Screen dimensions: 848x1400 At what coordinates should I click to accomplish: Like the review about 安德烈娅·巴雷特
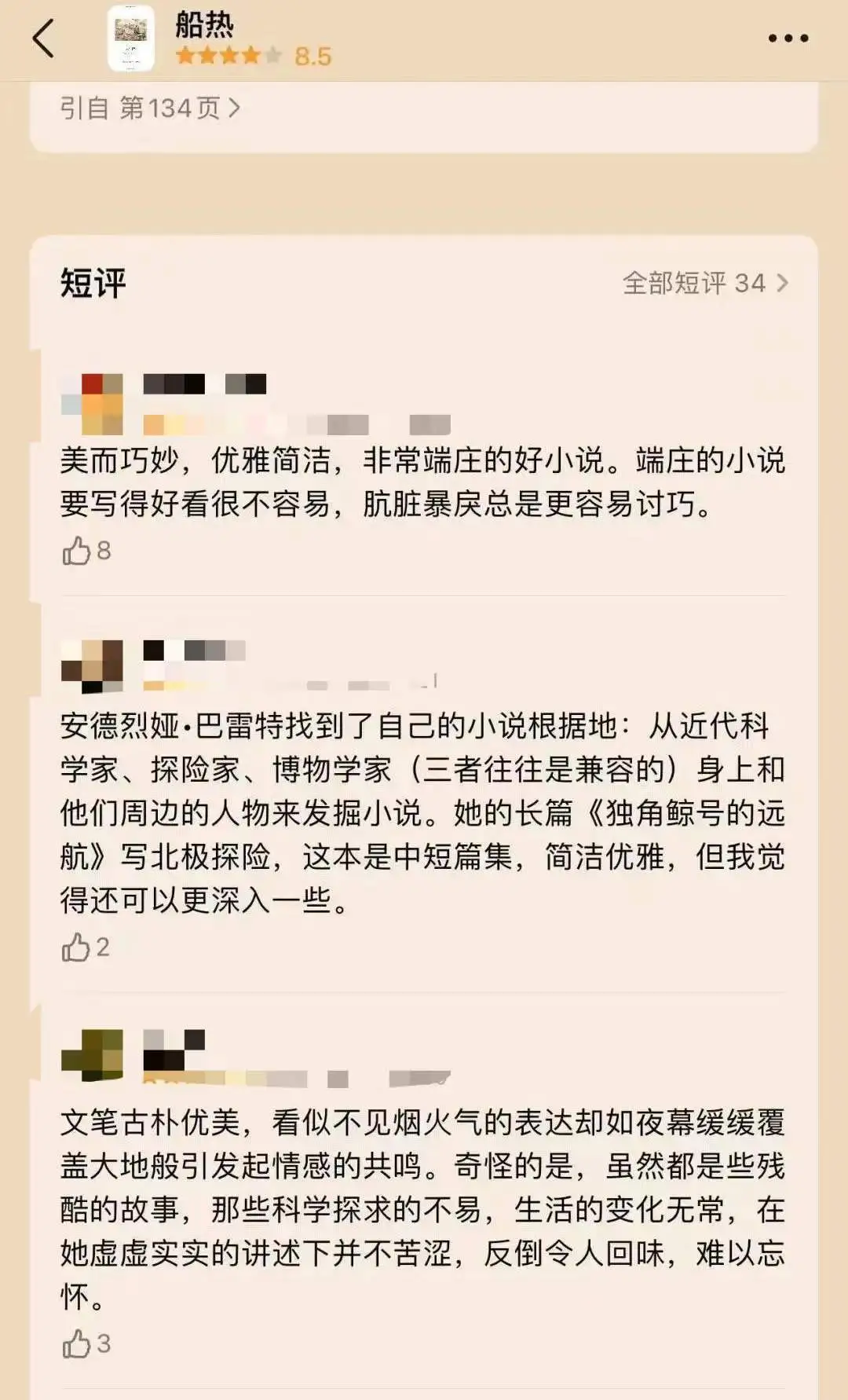tap(77, 947)
